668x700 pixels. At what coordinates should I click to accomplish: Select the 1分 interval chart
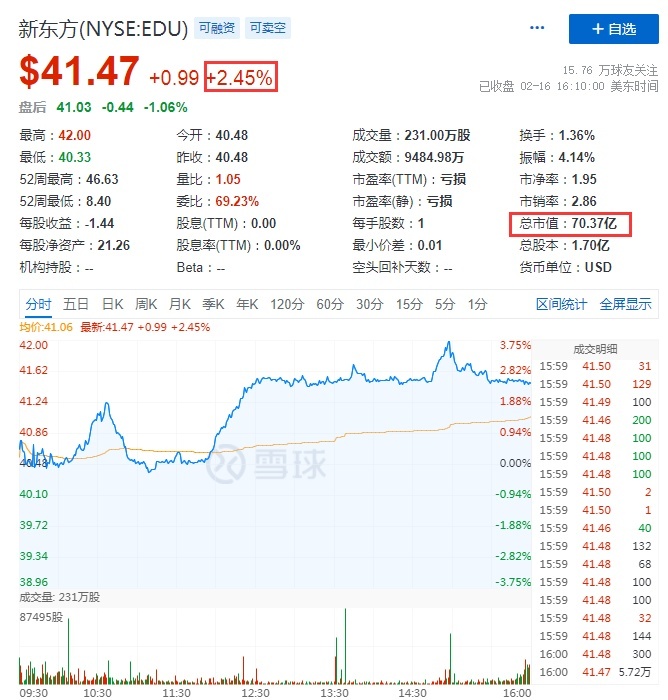click(477, 304)
